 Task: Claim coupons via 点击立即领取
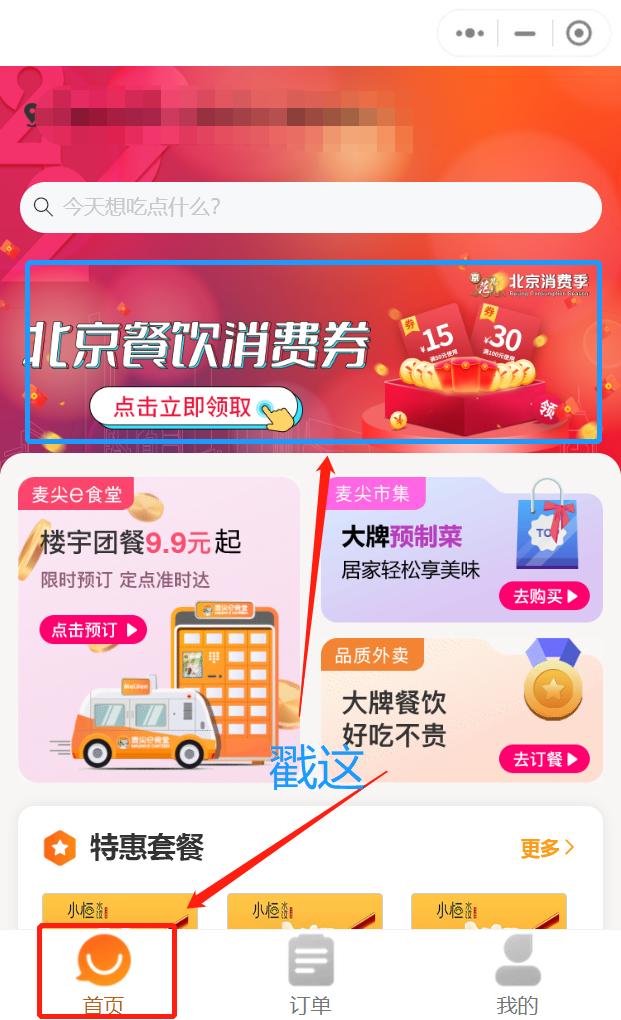point(194,407)
